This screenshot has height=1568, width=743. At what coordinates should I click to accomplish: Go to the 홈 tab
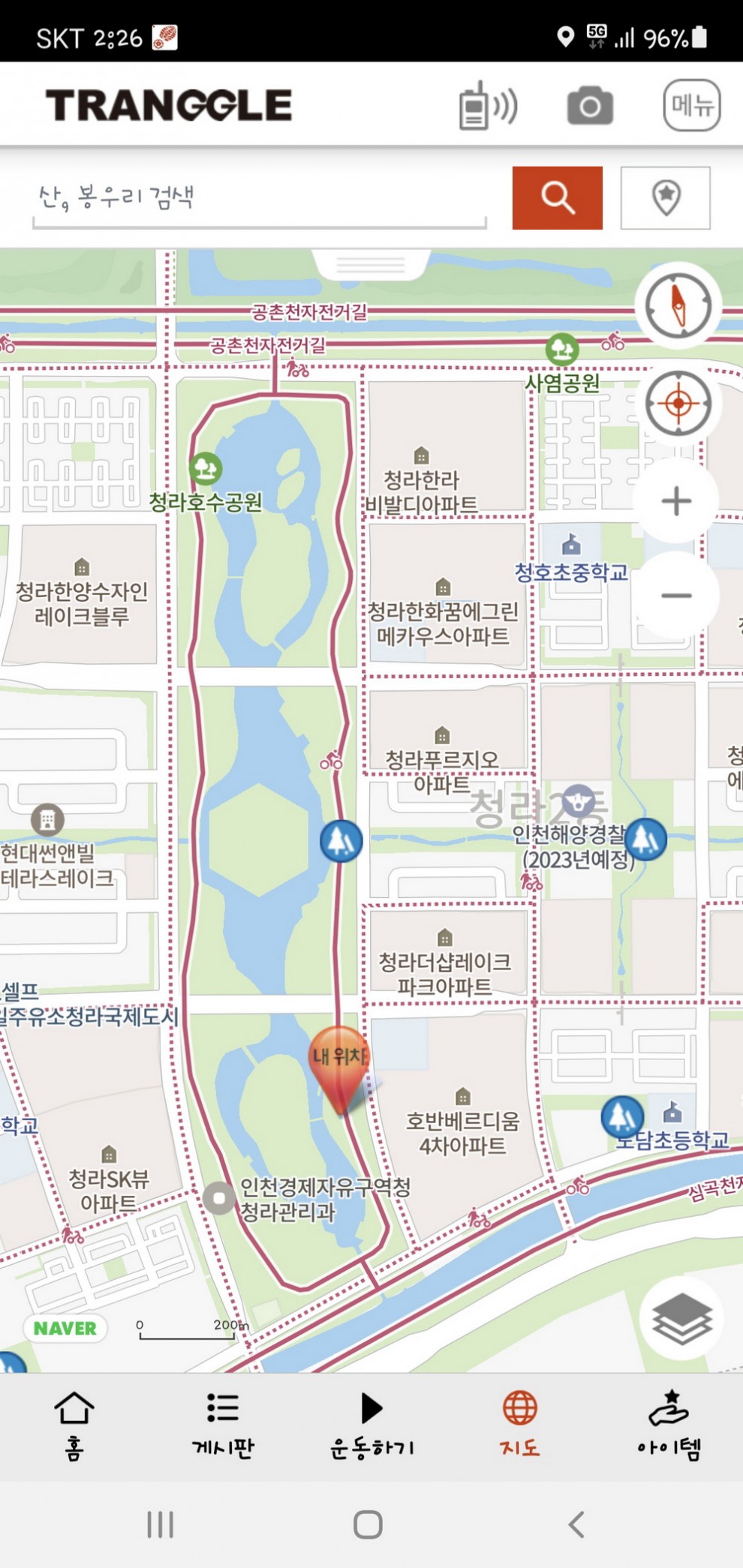[74, 1425]
